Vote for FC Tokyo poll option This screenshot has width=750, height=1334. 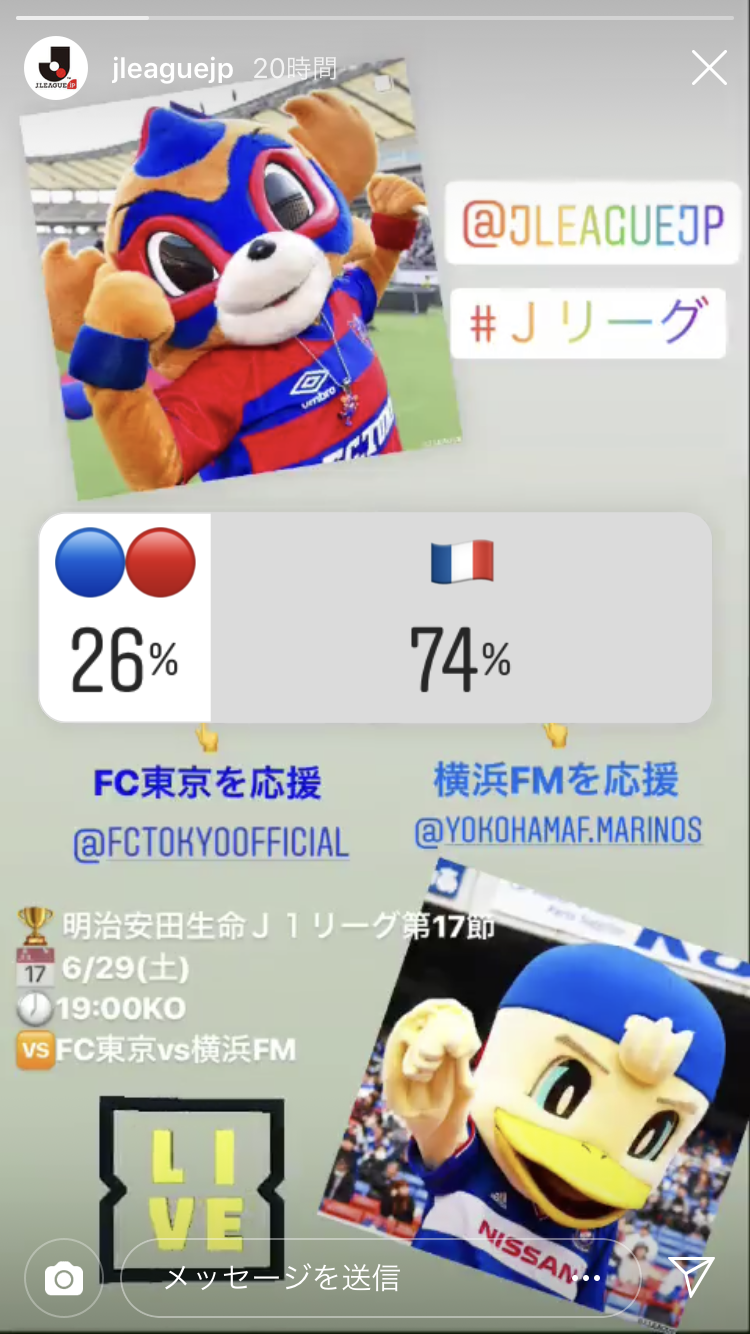[x=125, y=617]
